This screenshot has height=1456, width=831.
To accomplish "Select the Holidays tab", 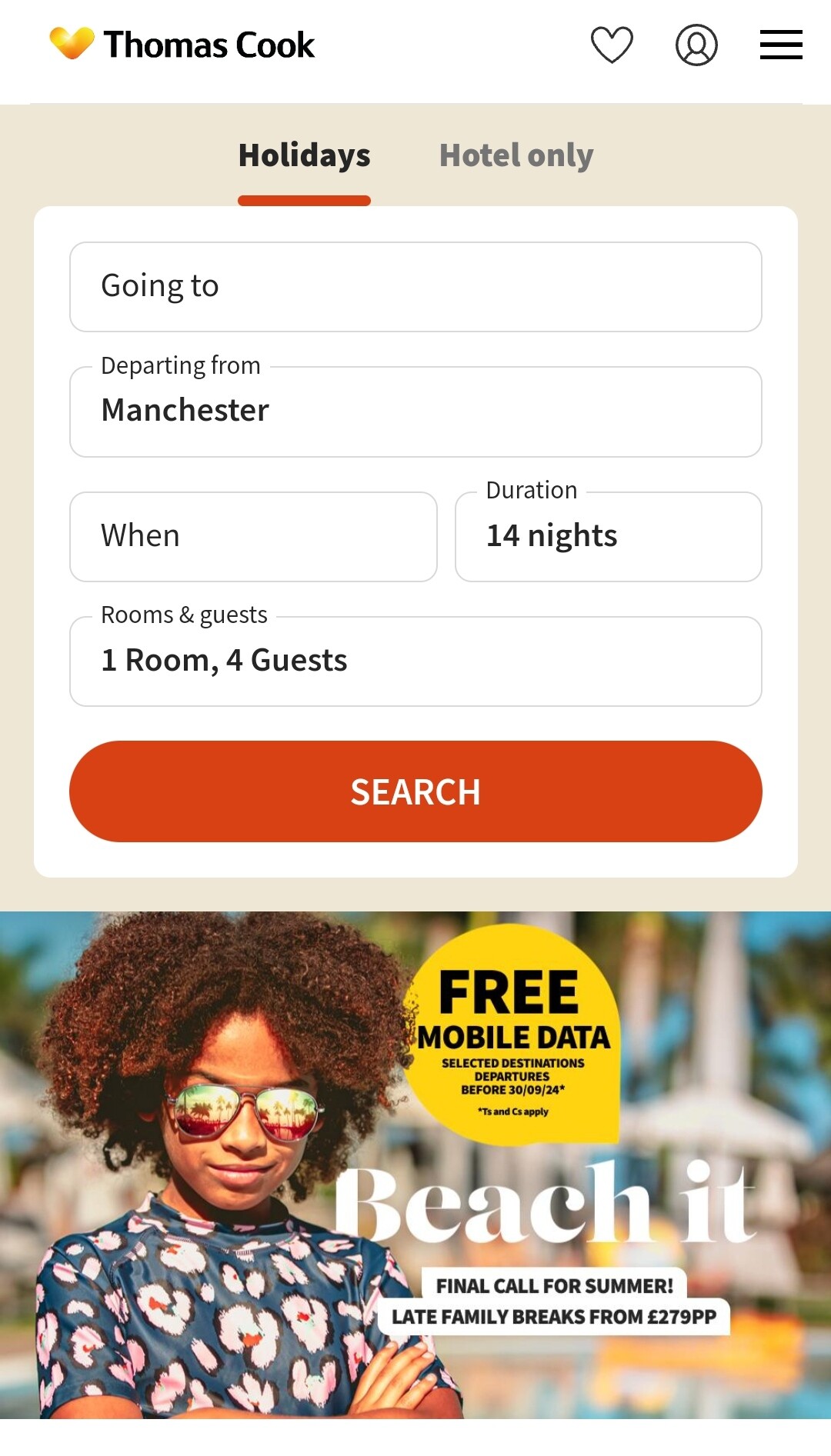I will pyautogui.click(x=304, y=155).
